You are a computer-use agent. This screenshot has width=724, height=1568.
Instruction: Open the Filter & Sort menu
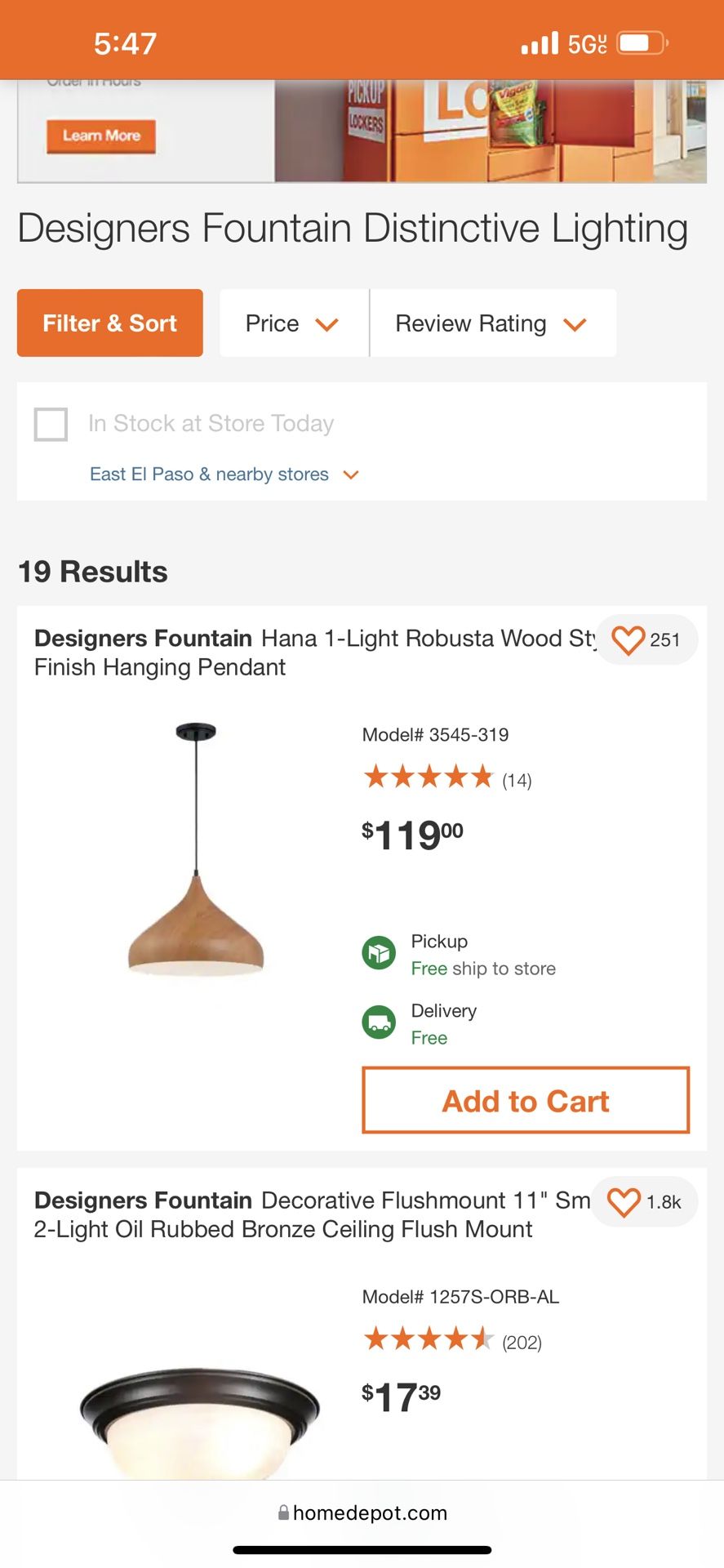point(109,323)
